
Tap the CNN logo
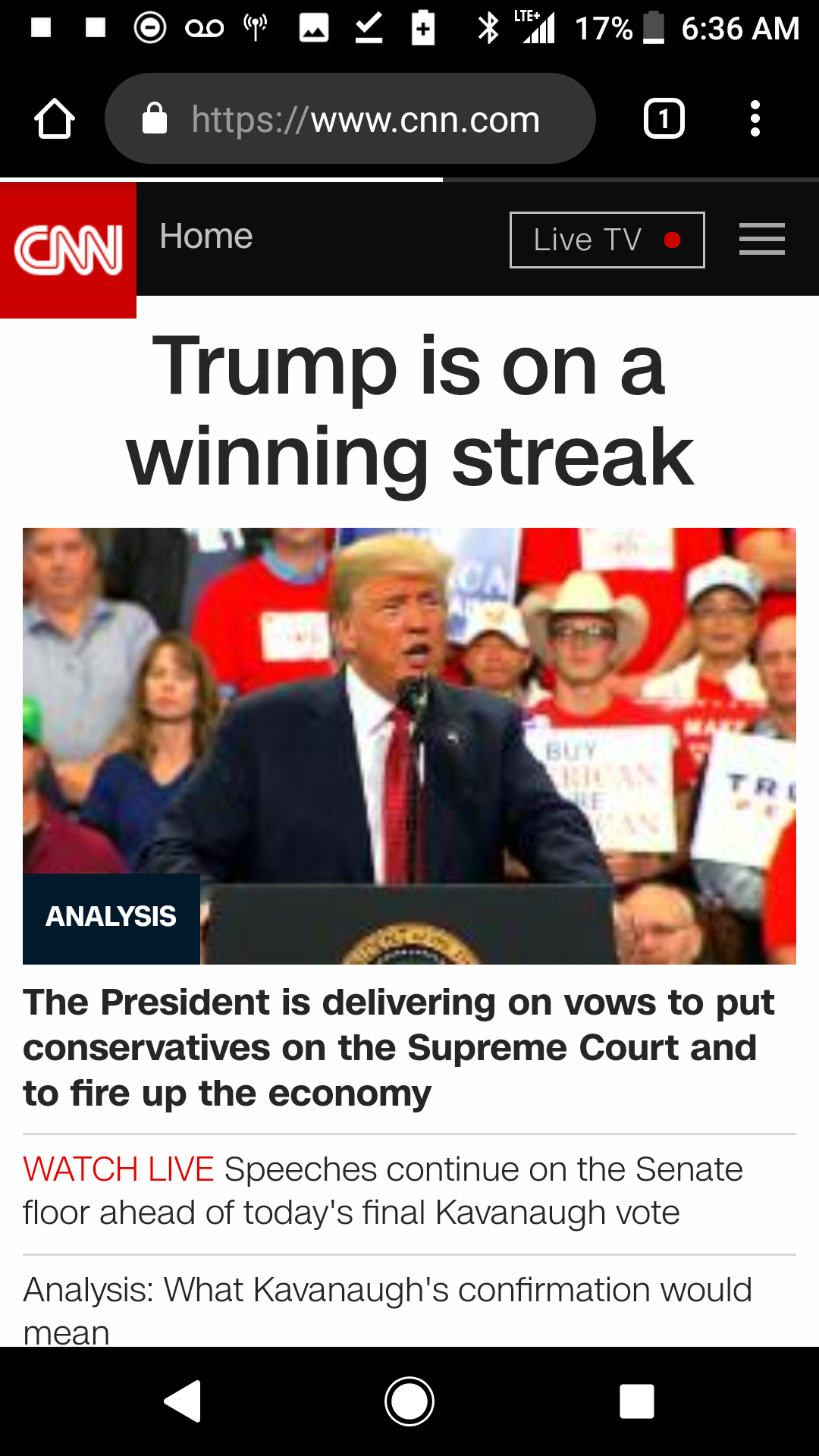[x=68, y=249]
